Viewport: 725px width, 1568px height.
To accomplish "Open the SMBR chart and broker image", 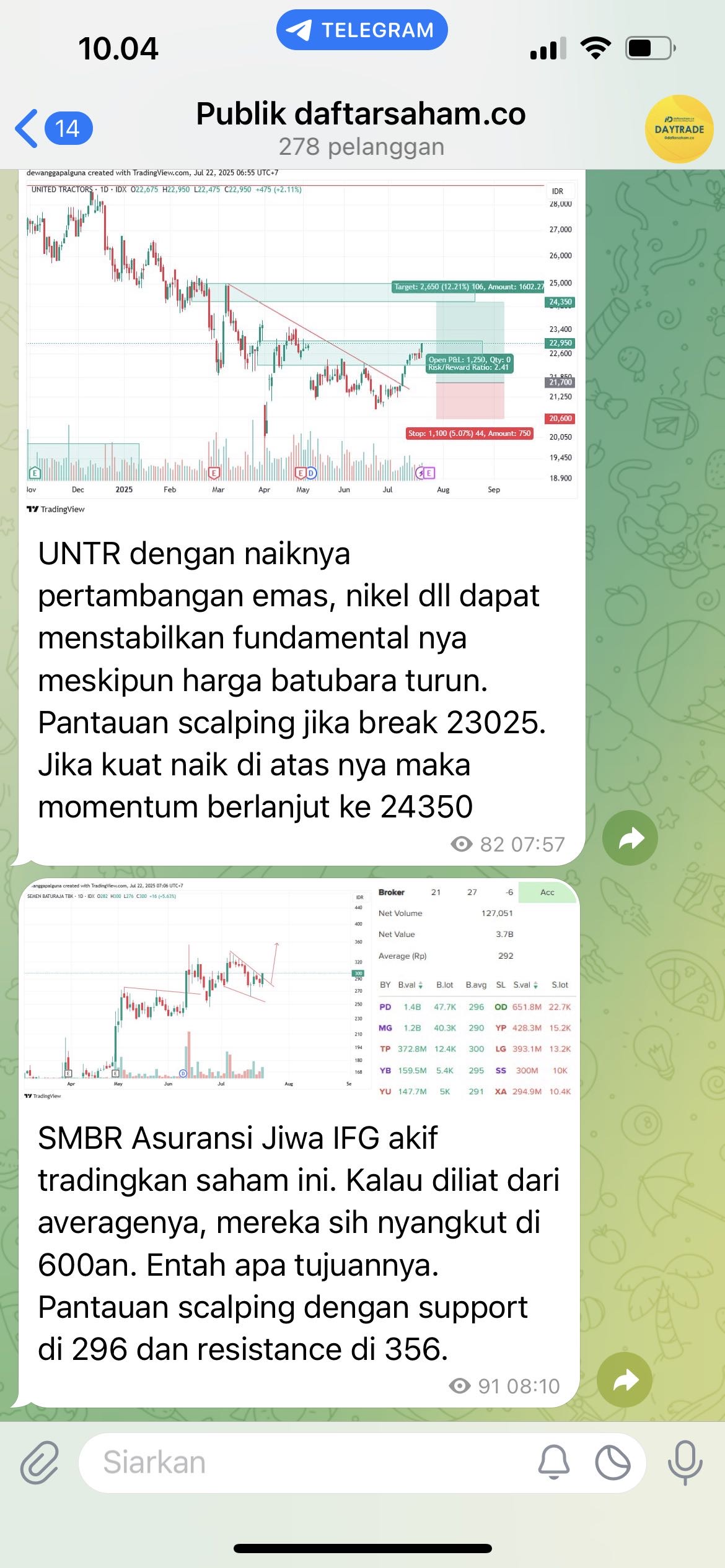I will [x=299, y=991].
